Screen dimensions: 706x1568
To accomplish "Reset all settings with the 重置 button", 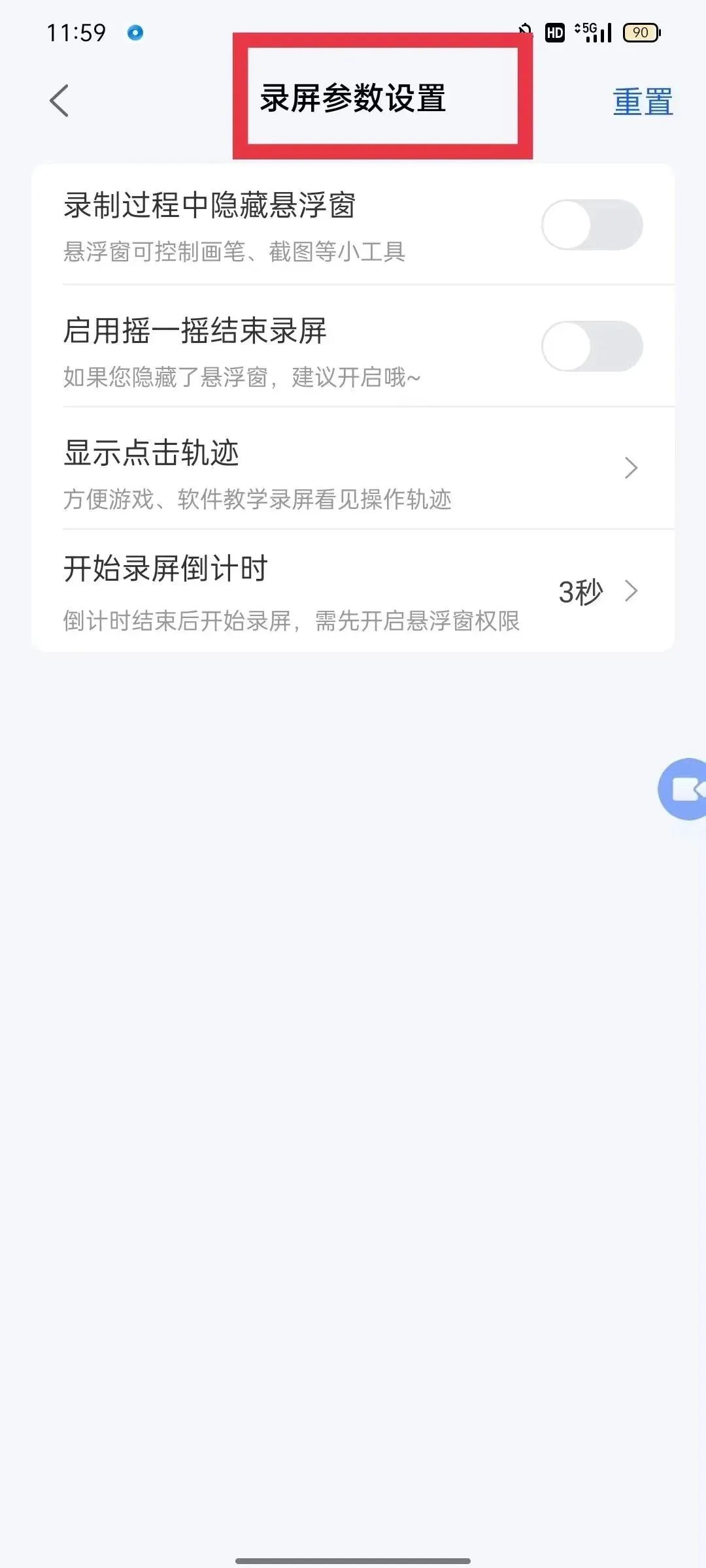I will tap(642, 101).
